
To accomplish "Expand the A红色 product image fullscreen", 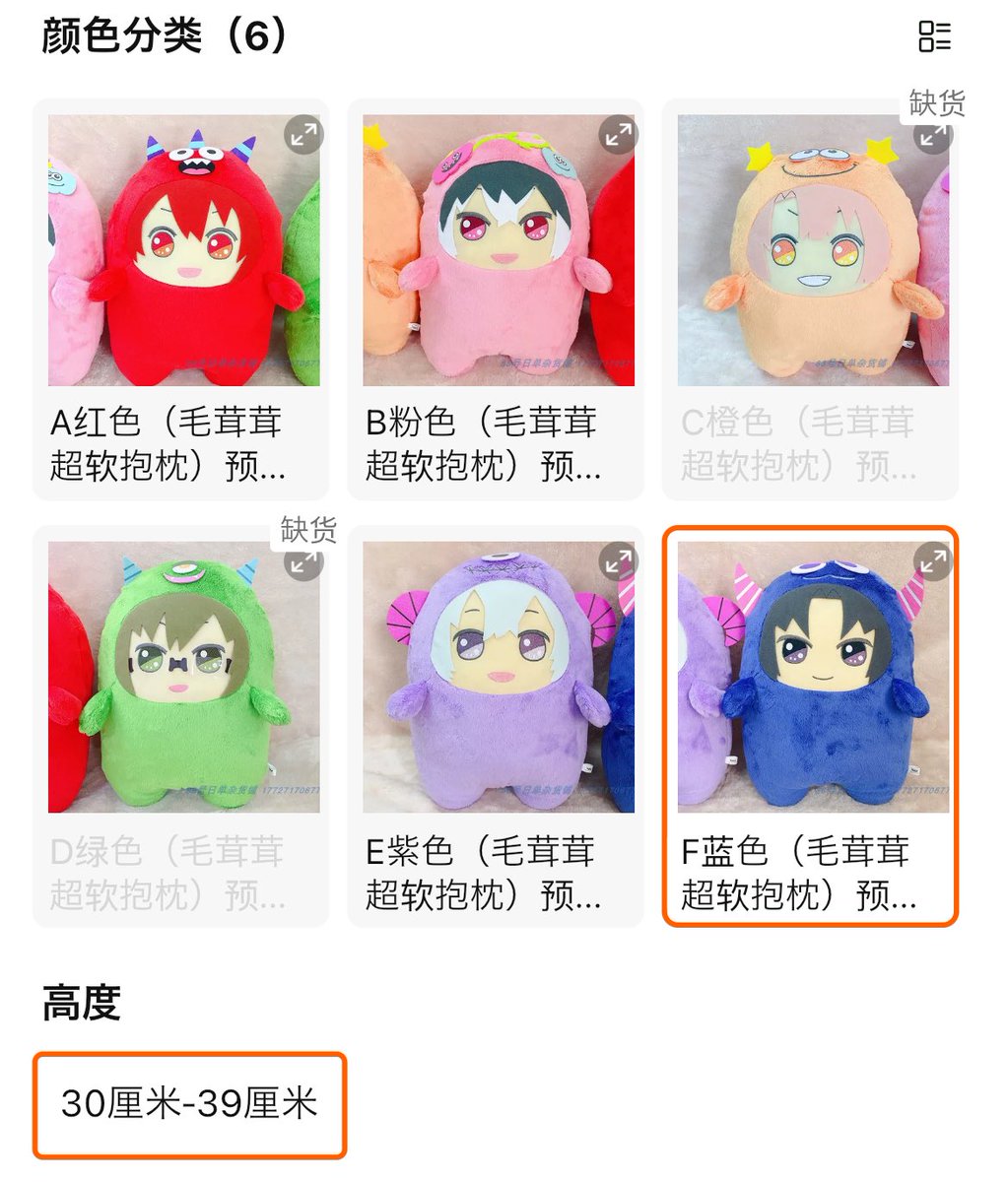I will [303, 137].
